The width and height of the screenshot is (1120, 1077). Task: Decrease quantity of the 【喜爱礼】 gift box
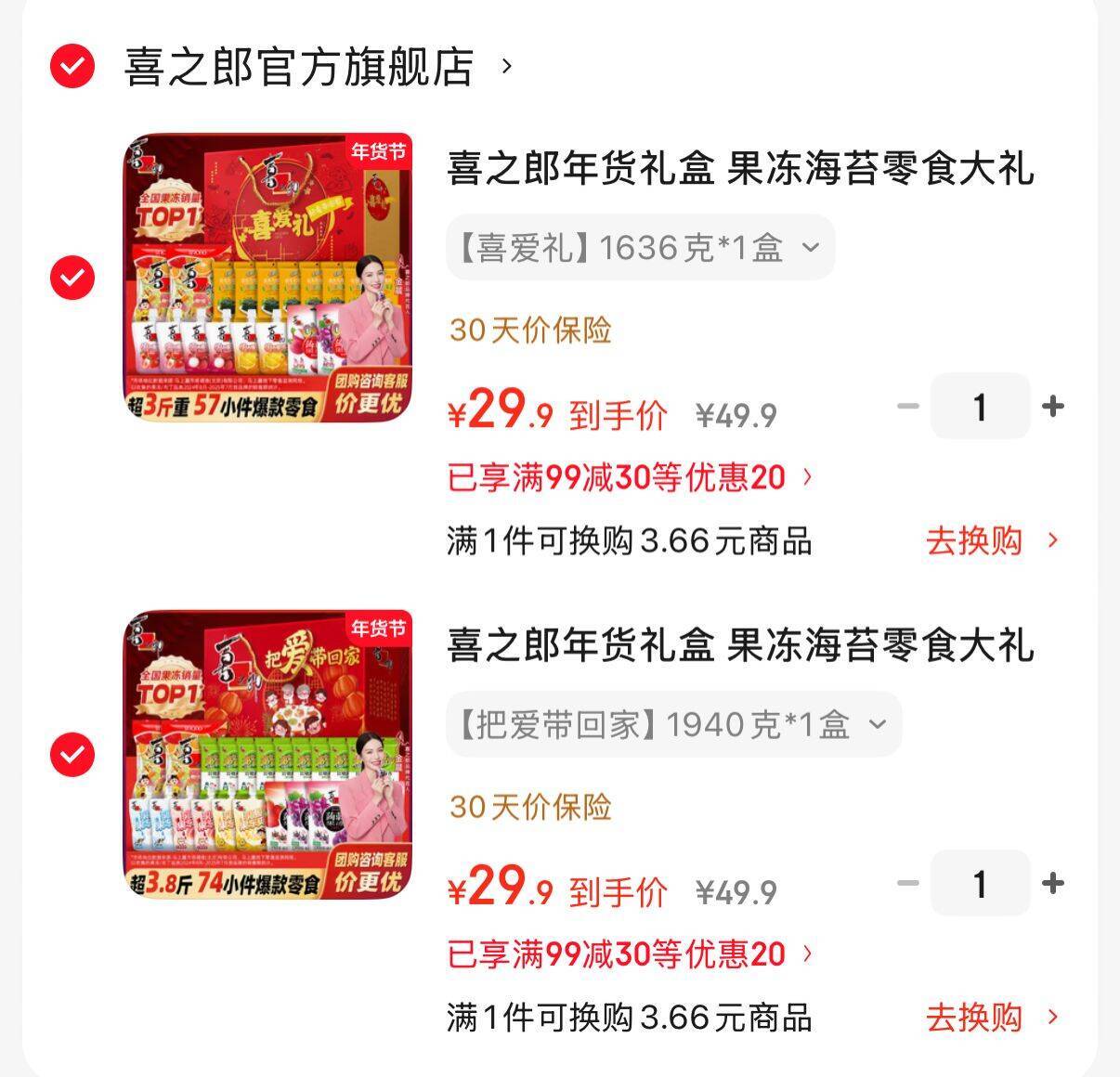[908, 407]
